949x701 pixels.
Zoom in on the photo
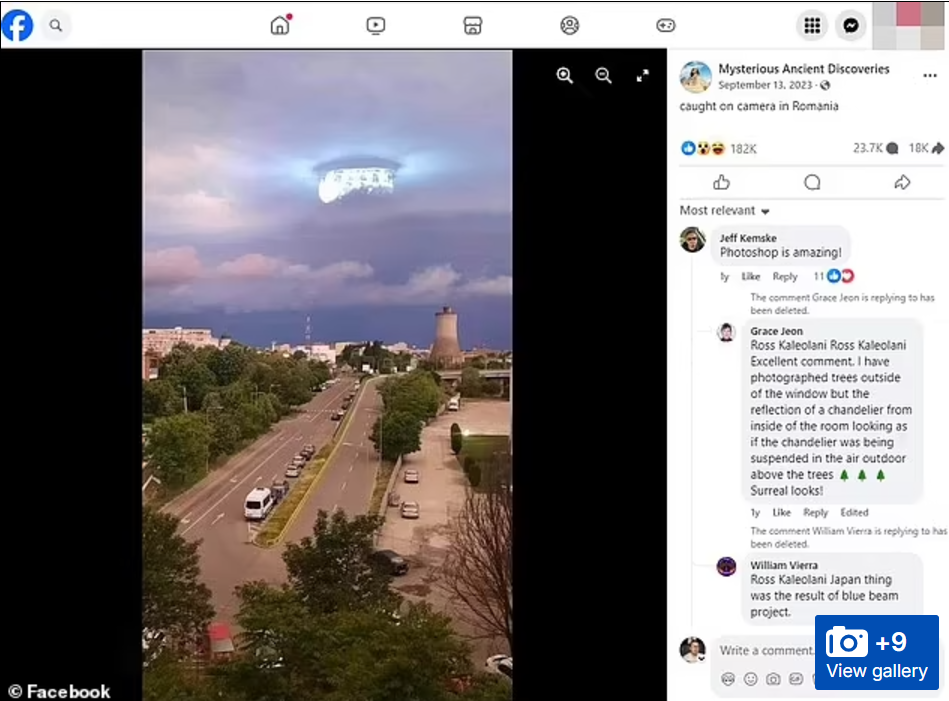click(565, 76)
